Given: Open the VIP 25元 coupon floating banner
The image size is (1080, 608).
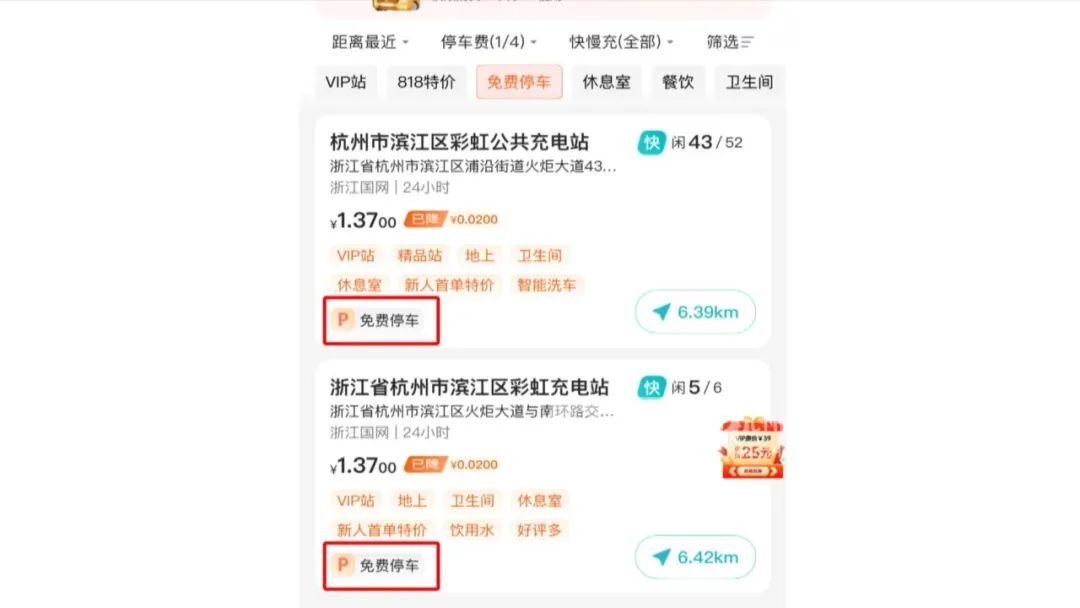Looking at the screenshot, I should point(752,449).
